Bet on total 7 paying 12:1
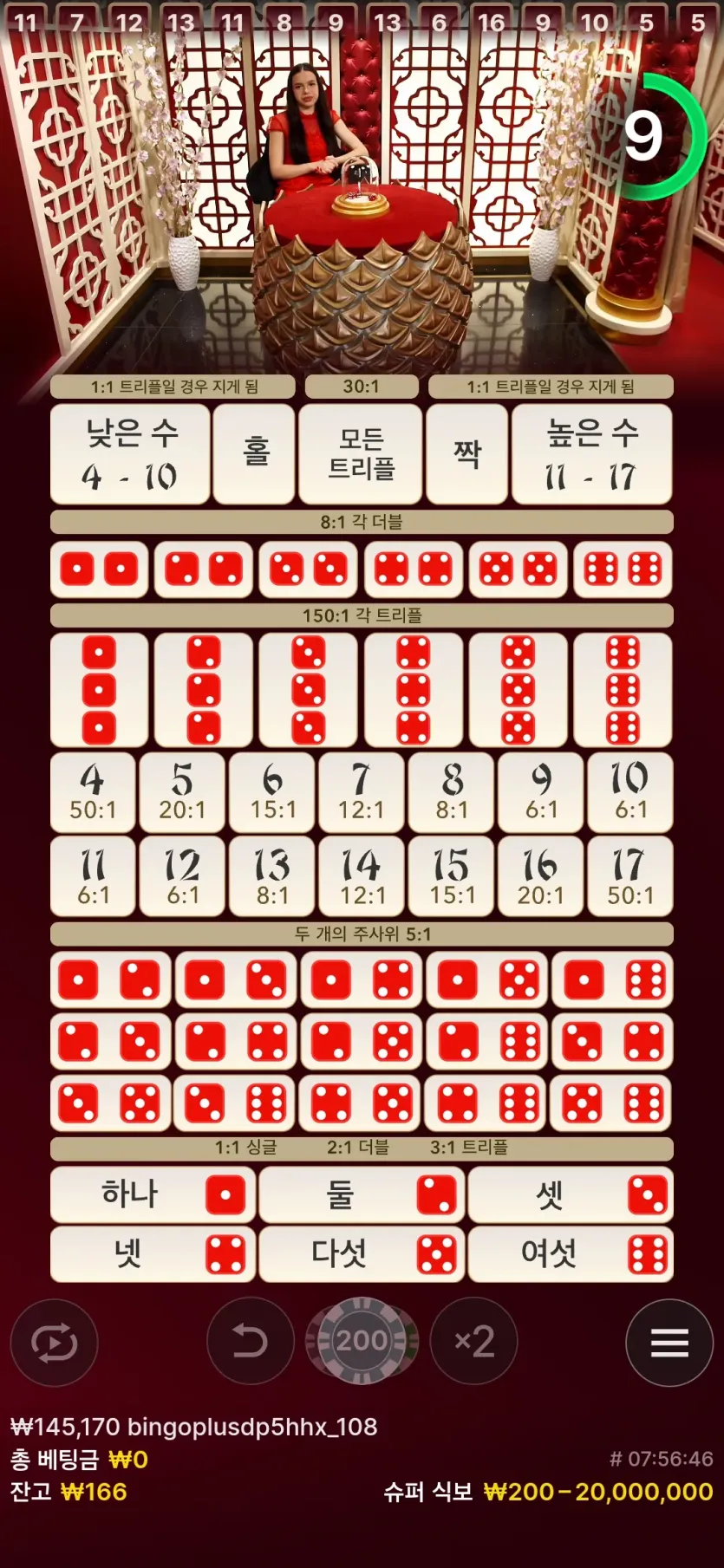This screenshot has height=1568, width=724. [x=361, y=792]
